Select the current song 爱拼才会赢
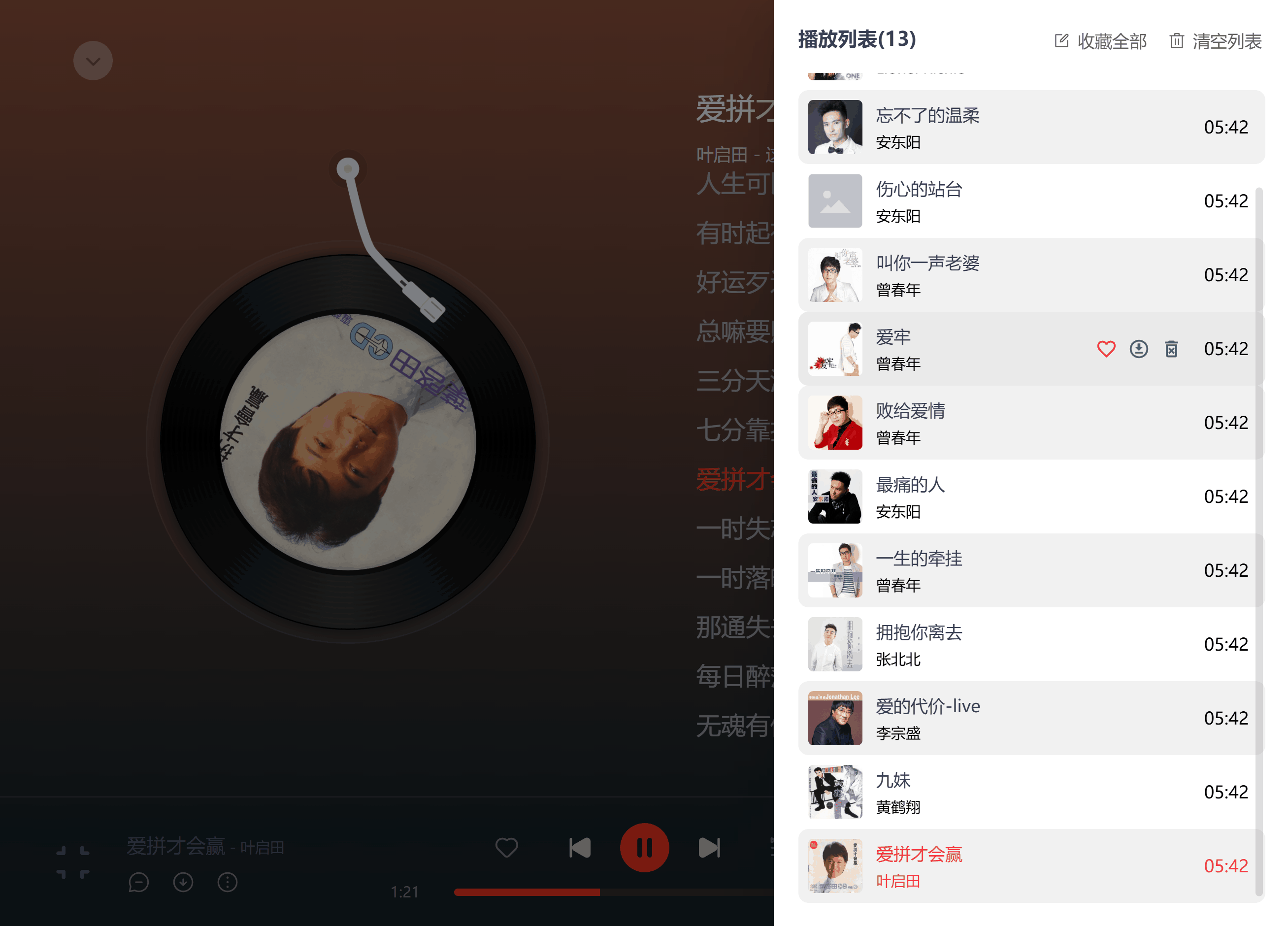 [919, 854]
